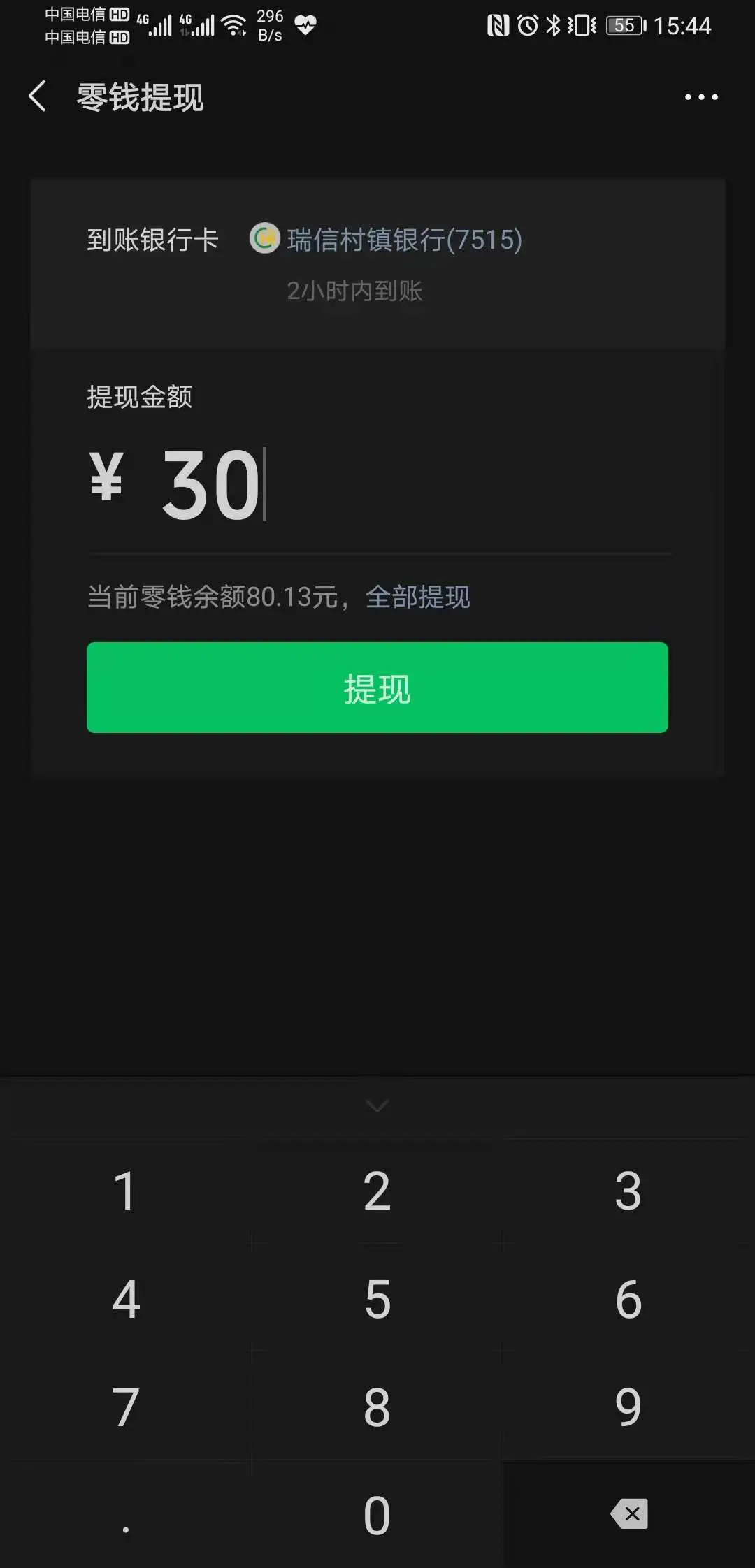Image resolution: width=755 pixels, height=1568 pixels.
Task: Tap the 提现 withdraw button
Action: click(377, 688)
